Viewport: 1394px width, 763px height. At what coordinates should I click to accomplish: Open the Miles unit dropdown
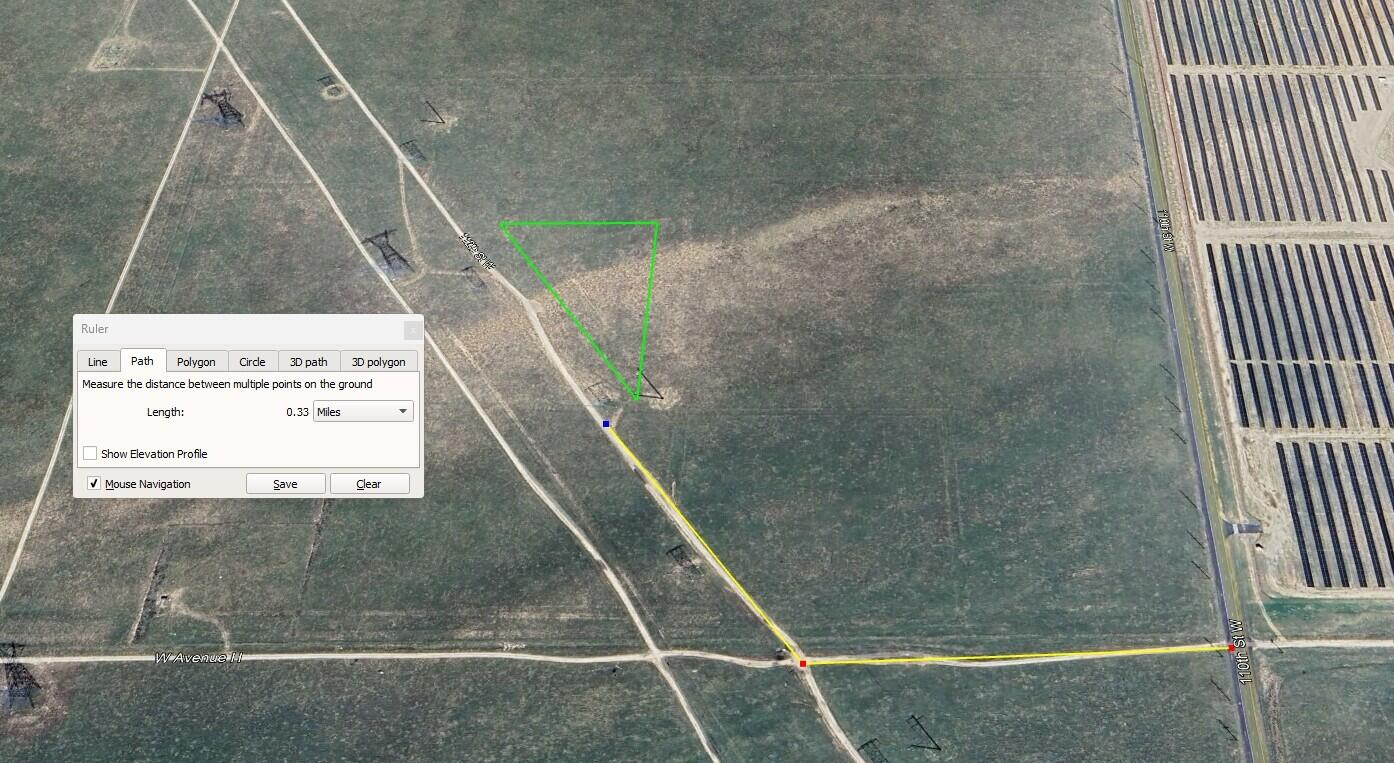pyautogui.click(x=363, y=412)
